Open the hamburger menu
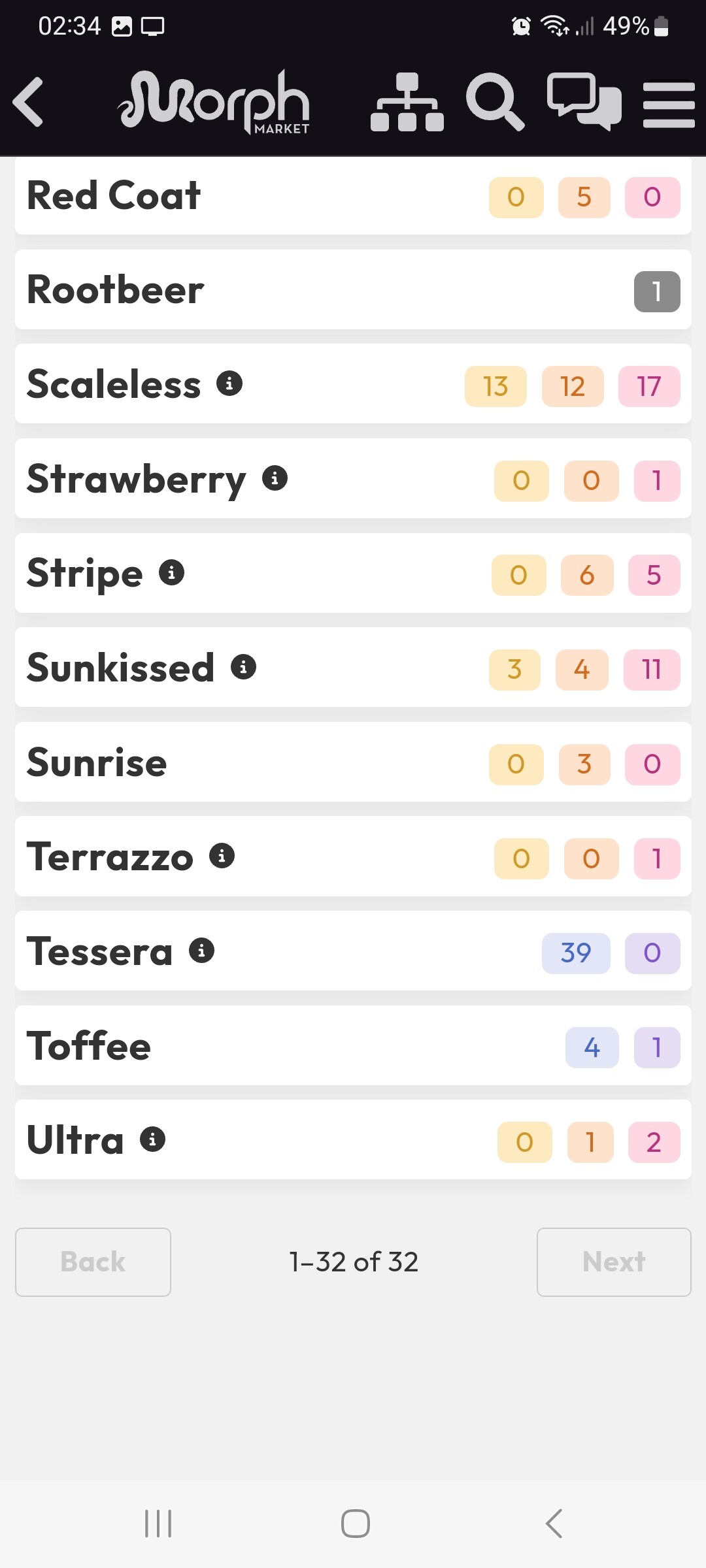The height and width of the screenshot is (1568, 706). [669, 103]
